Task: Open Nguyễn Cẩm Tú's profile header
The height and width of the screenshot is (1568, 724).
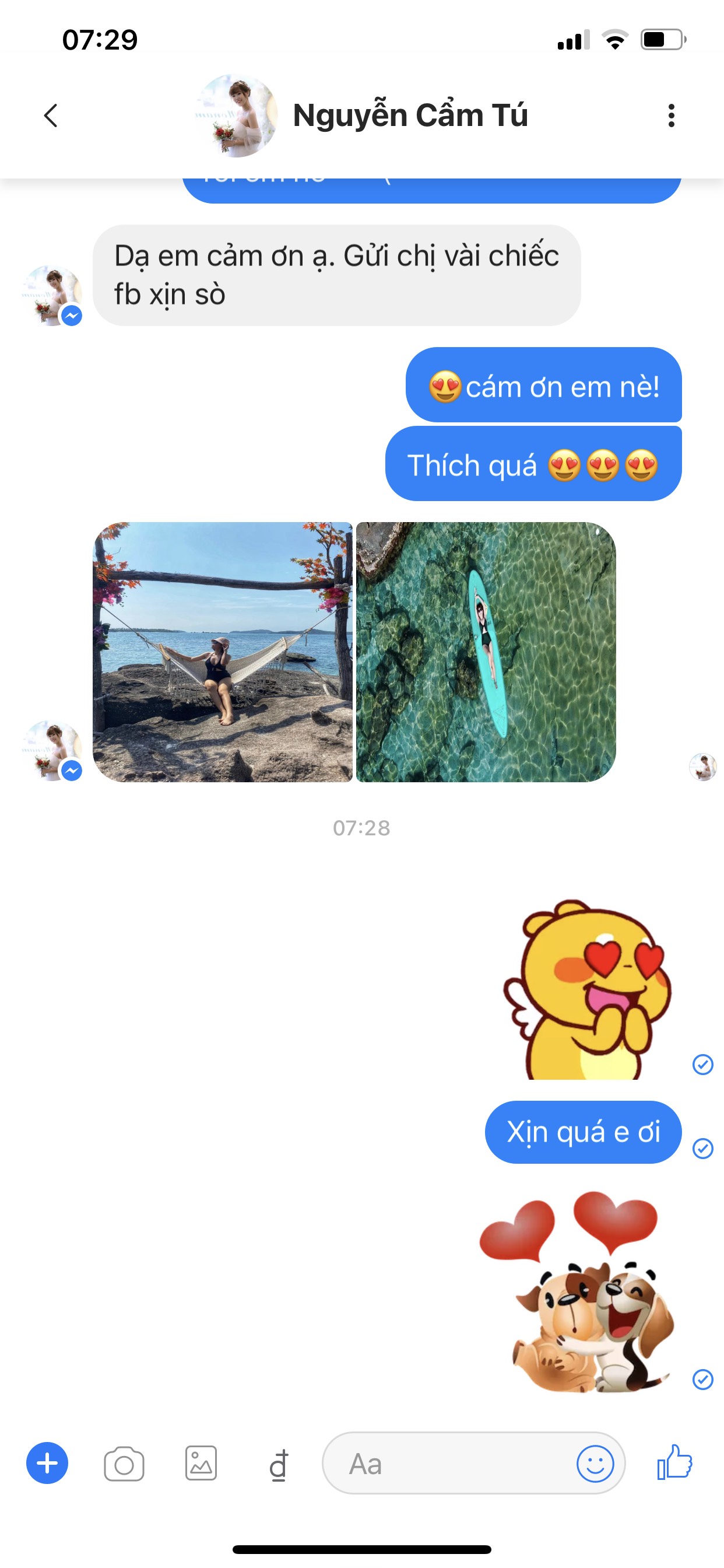Action: point(409,115)
